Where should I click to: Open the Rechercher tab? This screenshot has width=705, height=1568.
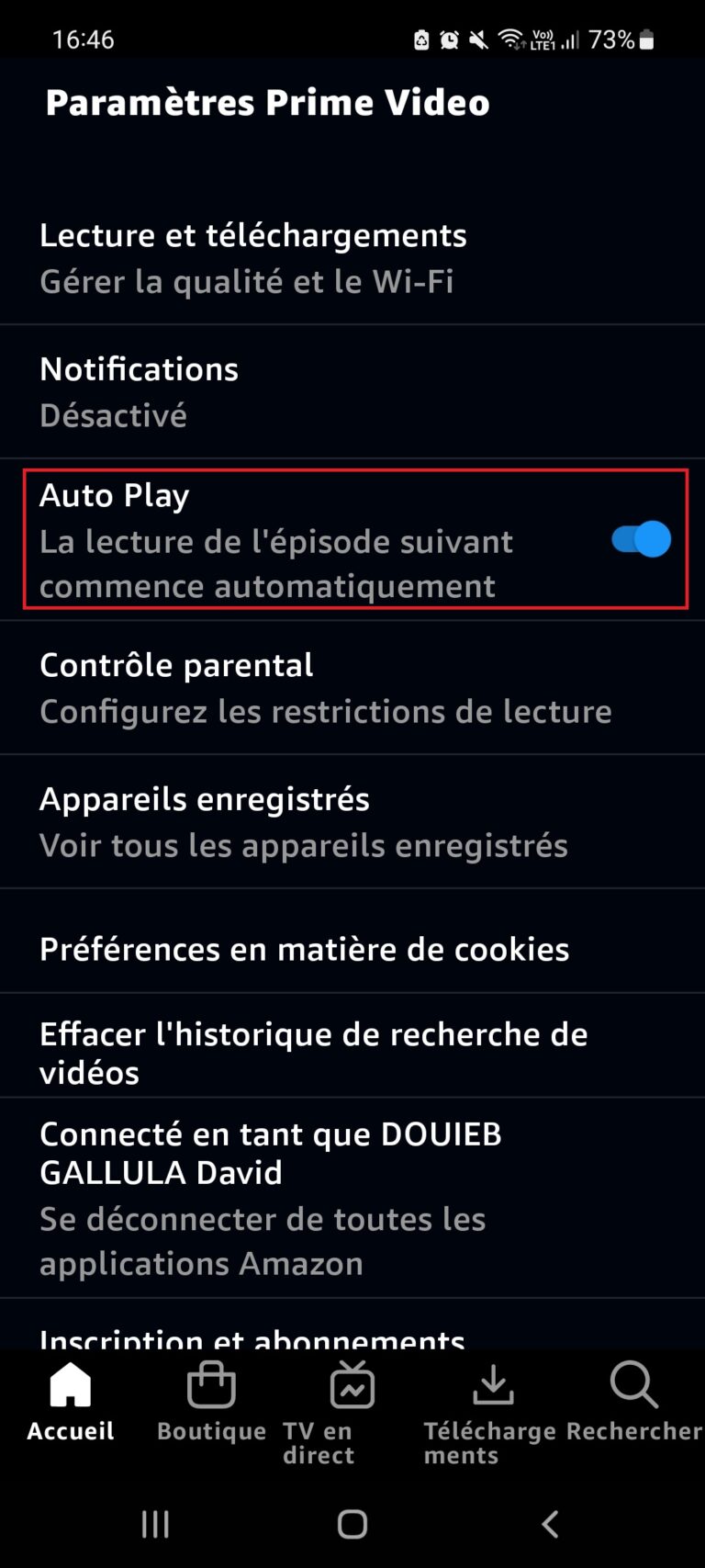pos(633,1404)
